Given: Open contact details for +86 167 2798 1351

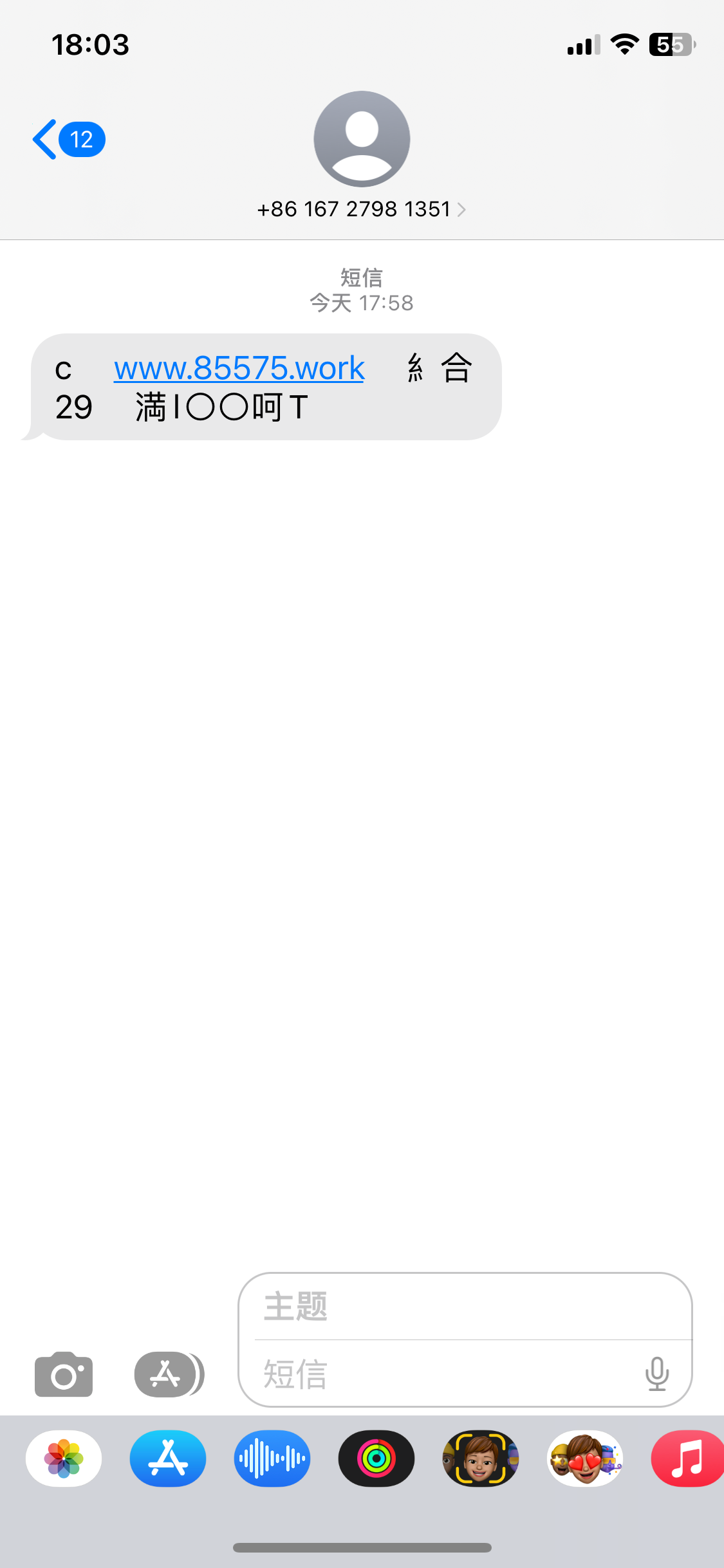Looking at the screenshot, I should [x=361, y=209].
